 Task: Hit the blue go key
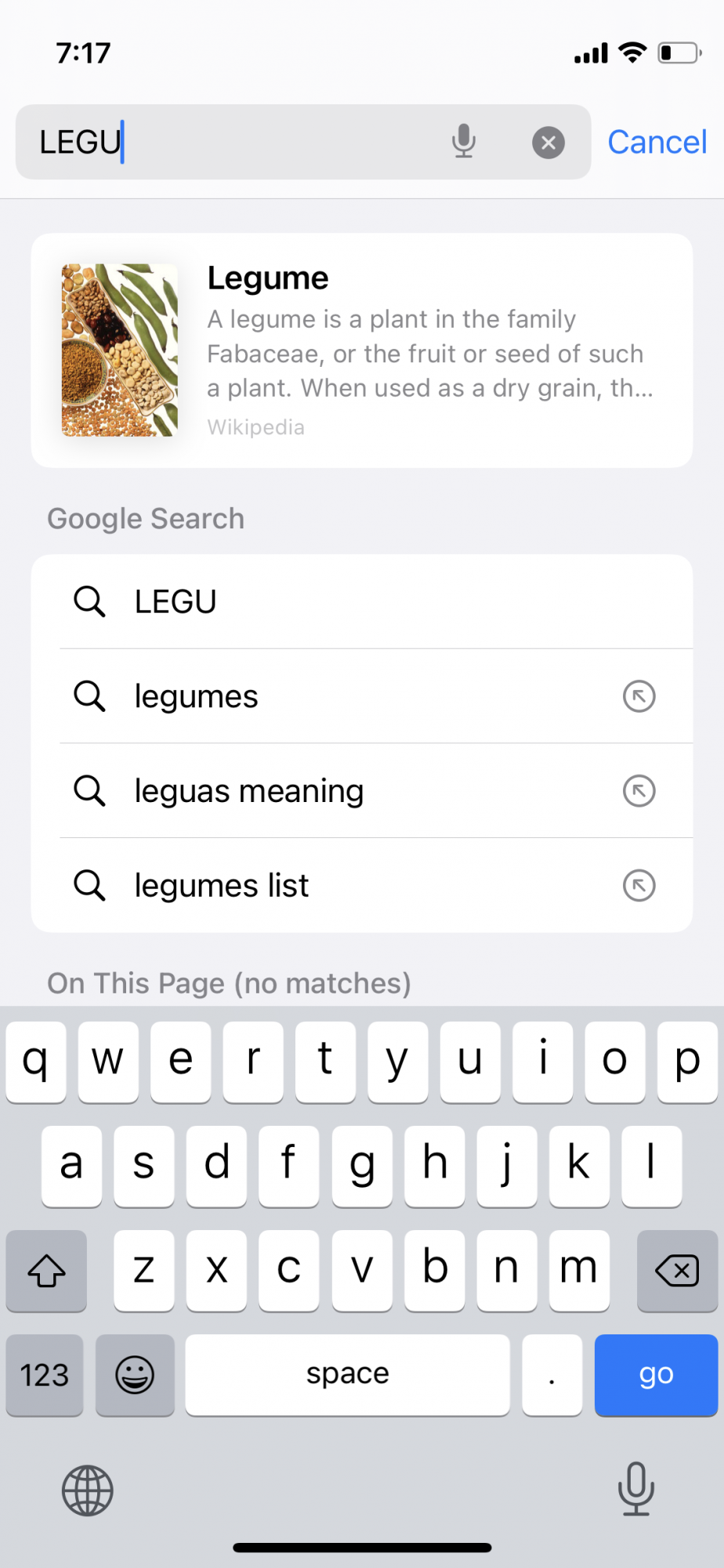(656, 1374)
